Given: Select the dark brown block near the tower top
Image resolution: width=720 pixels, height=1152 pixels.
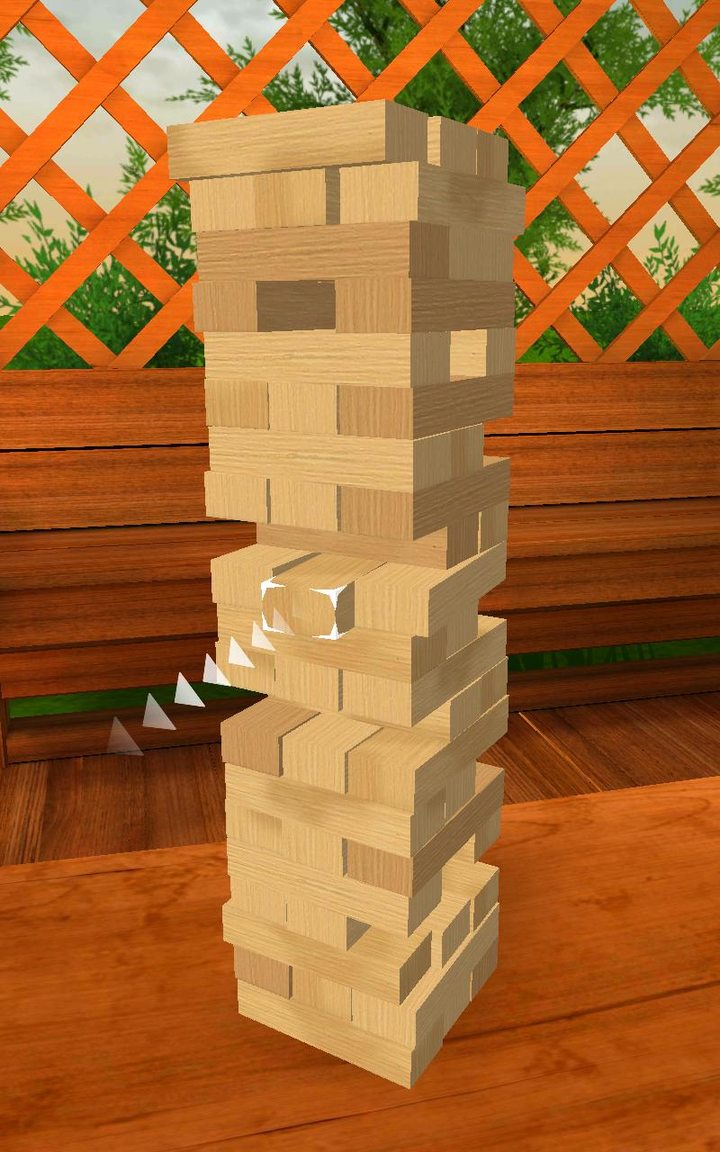Looking at the screenshot, I should tap(296, 306).
